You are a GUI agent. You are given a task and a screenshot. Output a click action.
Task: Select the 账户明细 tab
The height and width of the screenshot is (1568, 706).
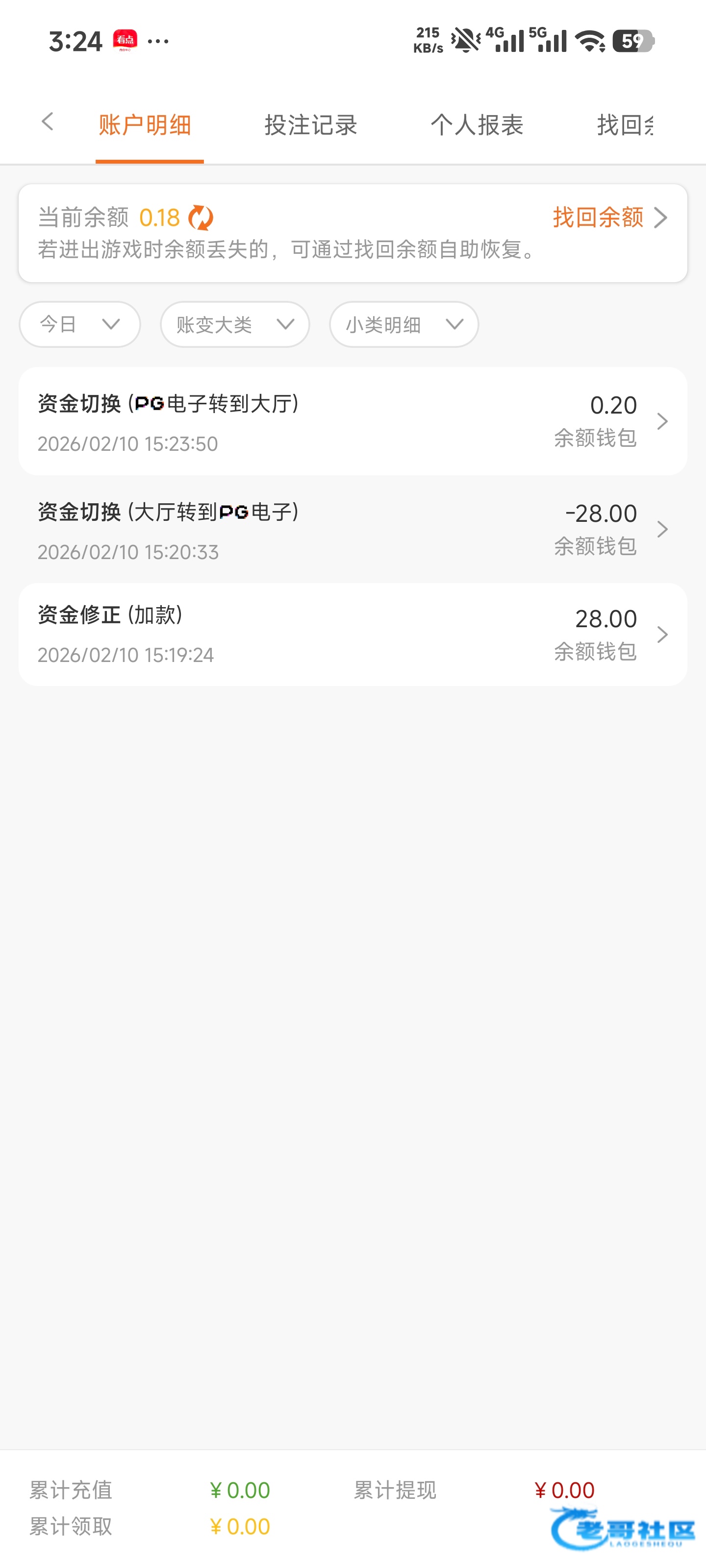(x=146, y=125)
